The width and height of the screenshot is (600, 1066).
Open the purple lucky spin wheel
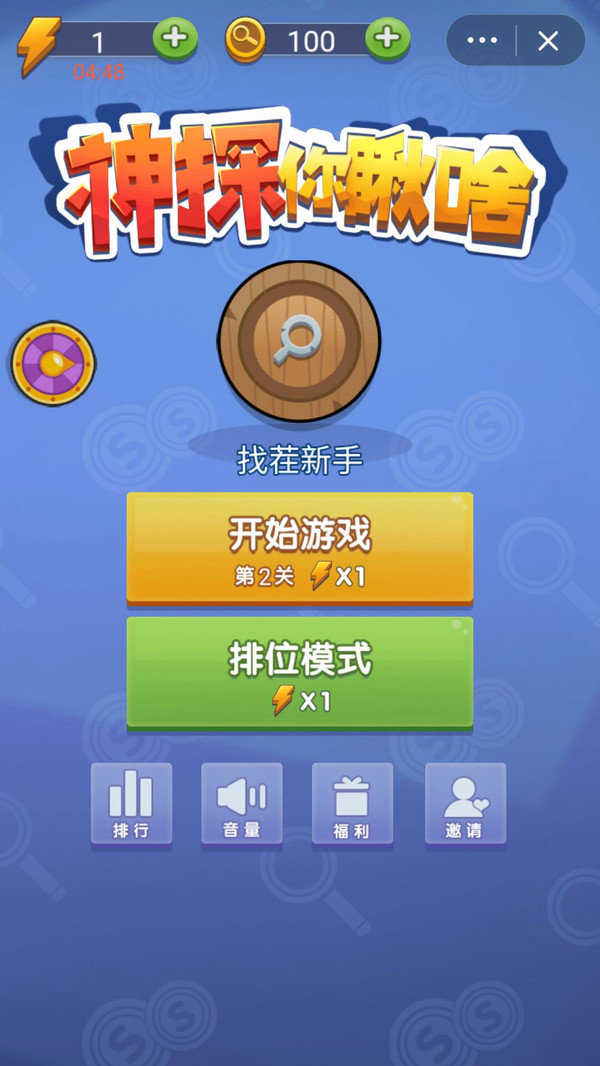[x=53, y=364]
